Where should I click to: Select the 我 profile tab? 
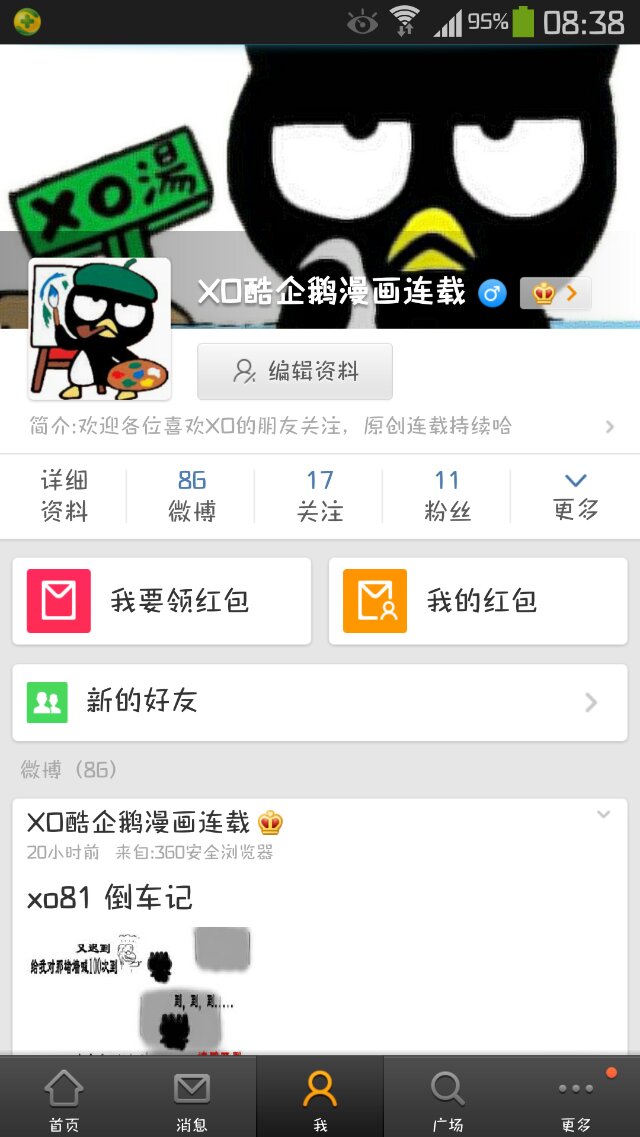point(320,1098)
